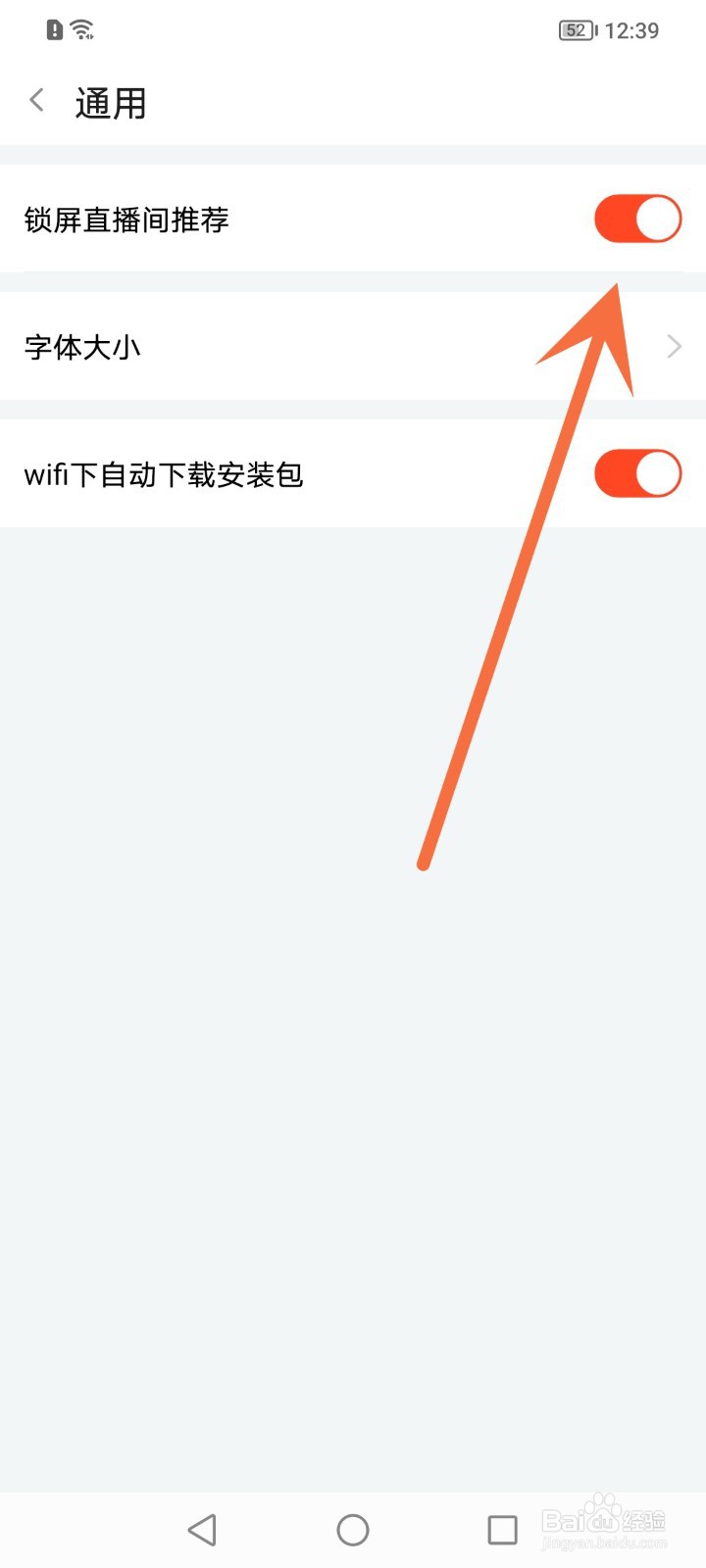Tap the 字体大小 label text

click(82, 346)
